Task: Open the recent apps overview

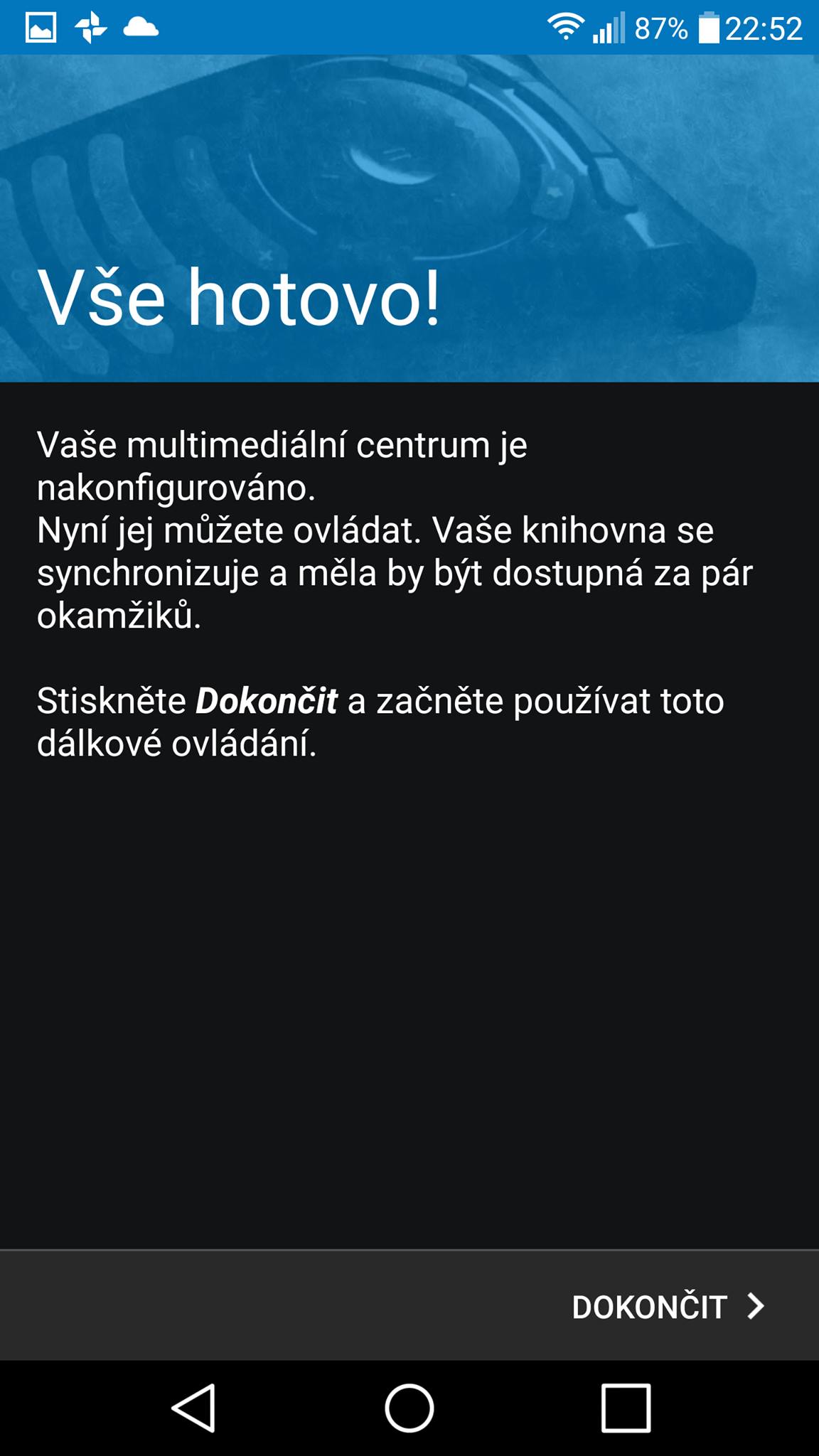Action: (626, 1408)
